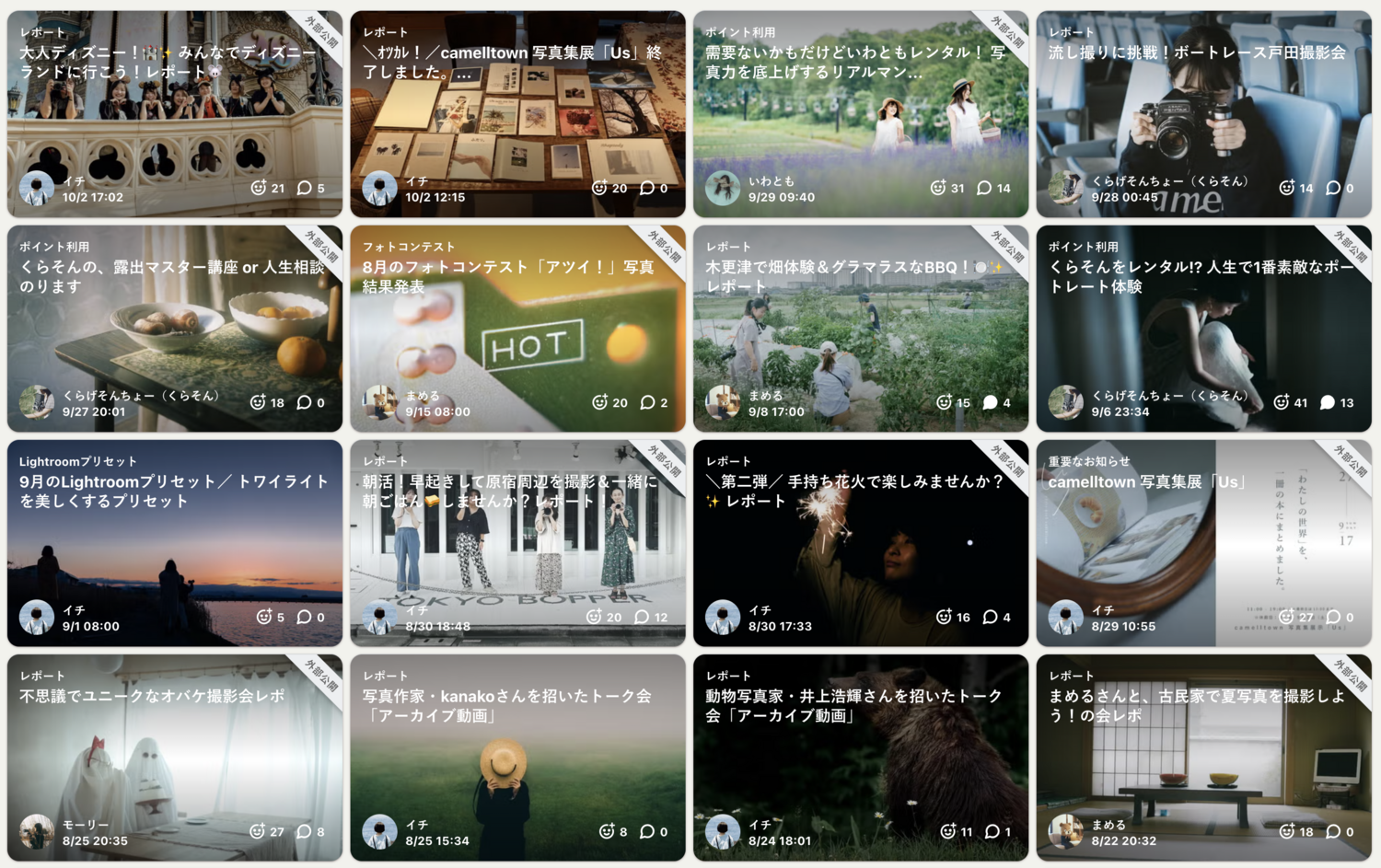Open camelltown 写真集展「Us」終了しました card

click(517, 115)
